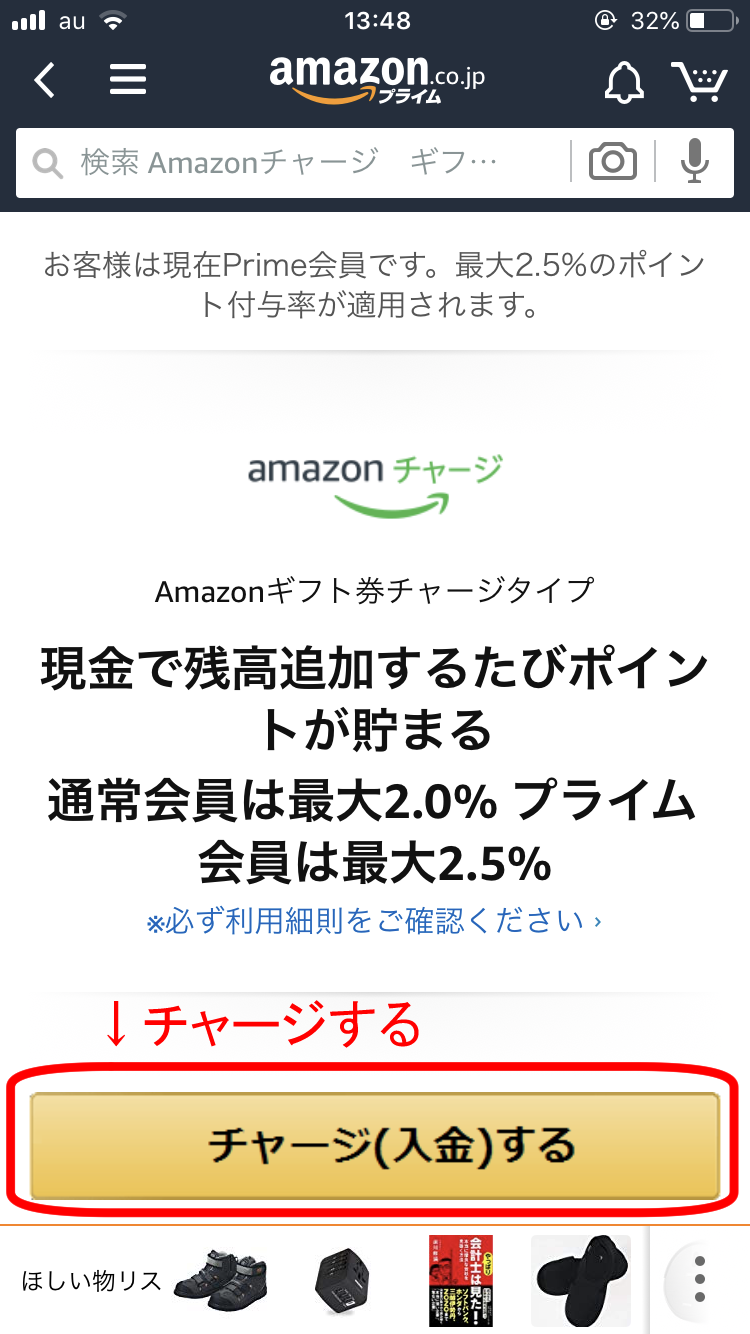The width and height of the screenshot is (750, 1334).
Task: Open the 必ず利用細則をご確認ください link
Action: pyautogui.click(x=374, y=921)
